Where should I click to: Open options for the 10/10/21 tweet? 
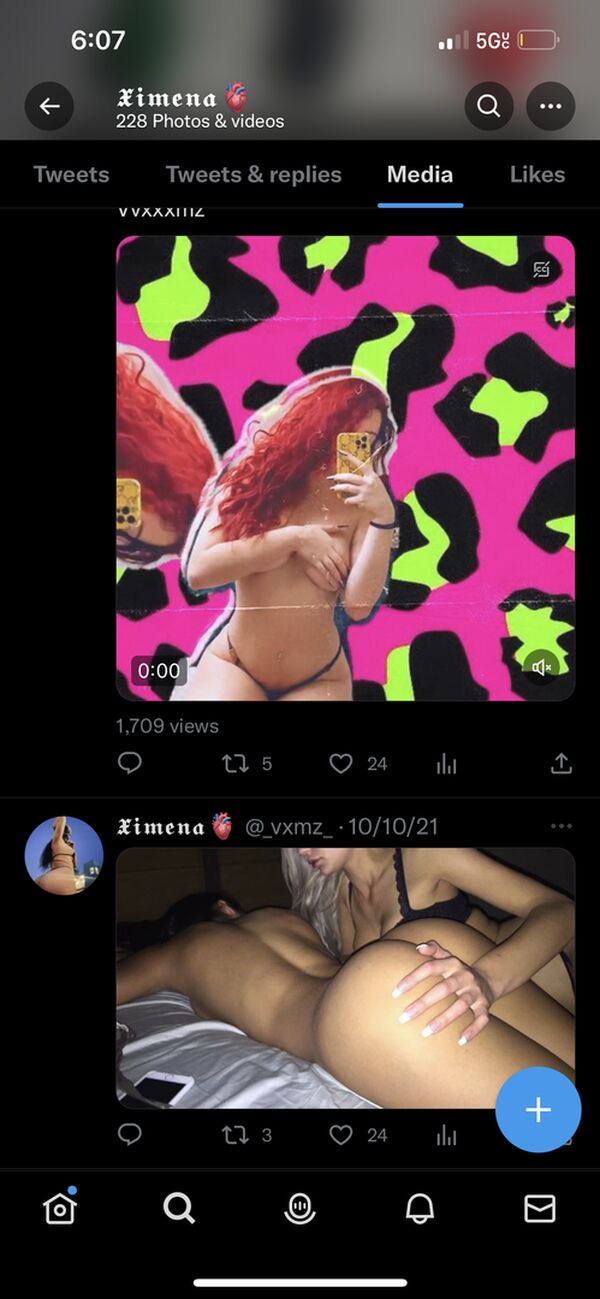coord(561,826)
